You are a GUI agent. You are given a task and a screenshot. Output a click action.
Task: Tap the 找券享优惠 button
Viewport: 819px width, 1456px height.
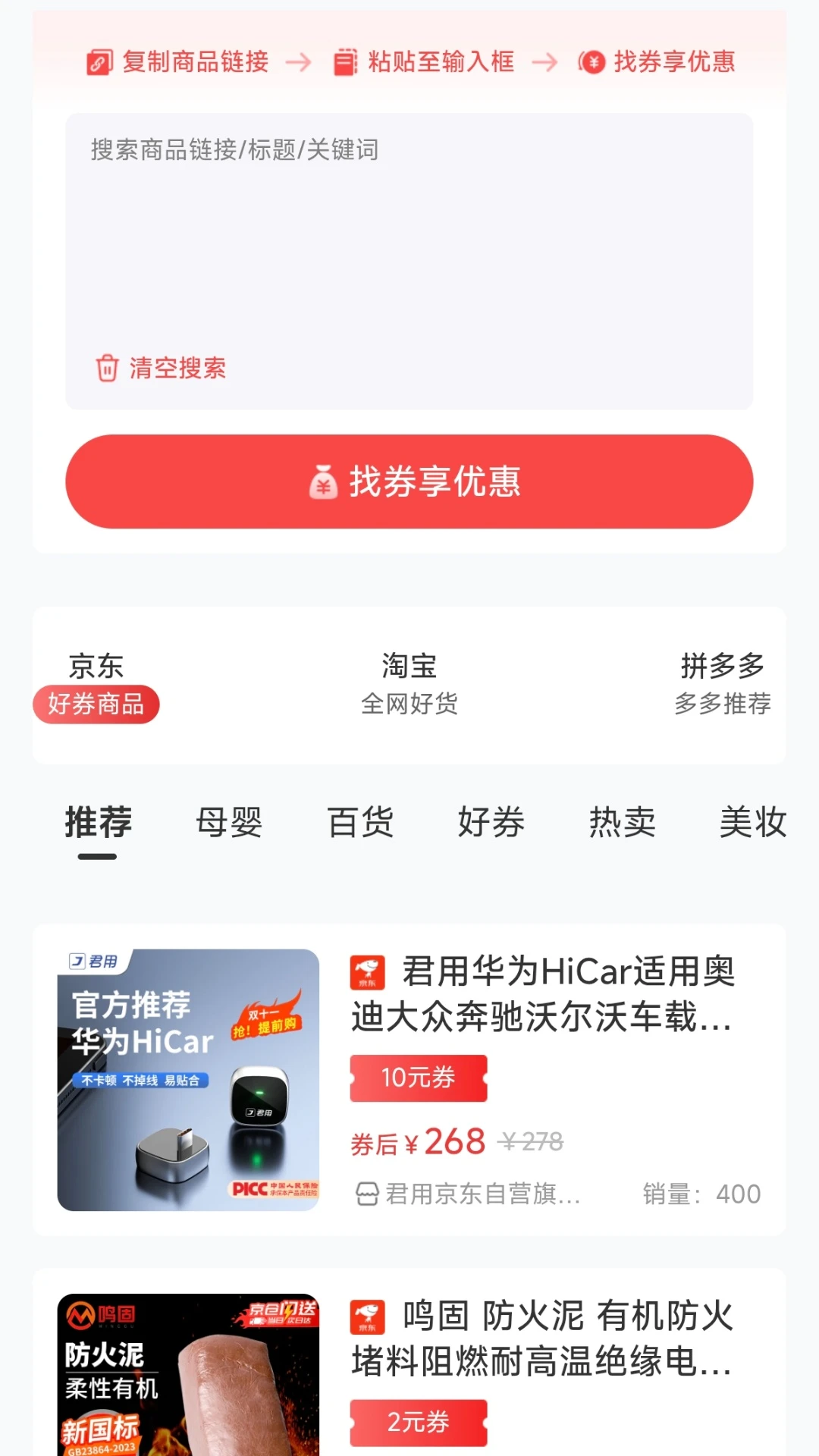pyautogui.click(x=409, y=482)
